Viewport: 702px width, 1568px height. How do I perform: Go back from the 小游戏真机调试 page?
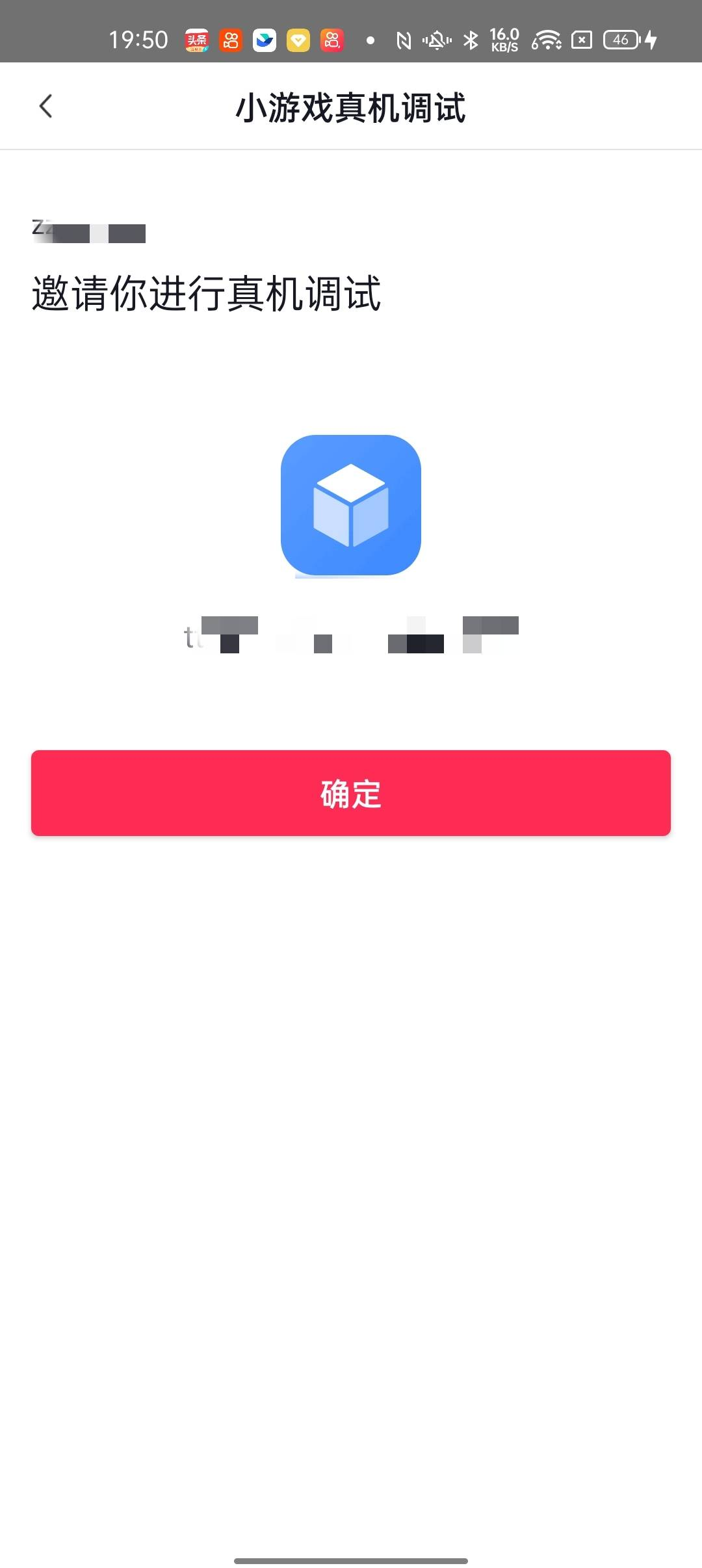click(45, 106)
